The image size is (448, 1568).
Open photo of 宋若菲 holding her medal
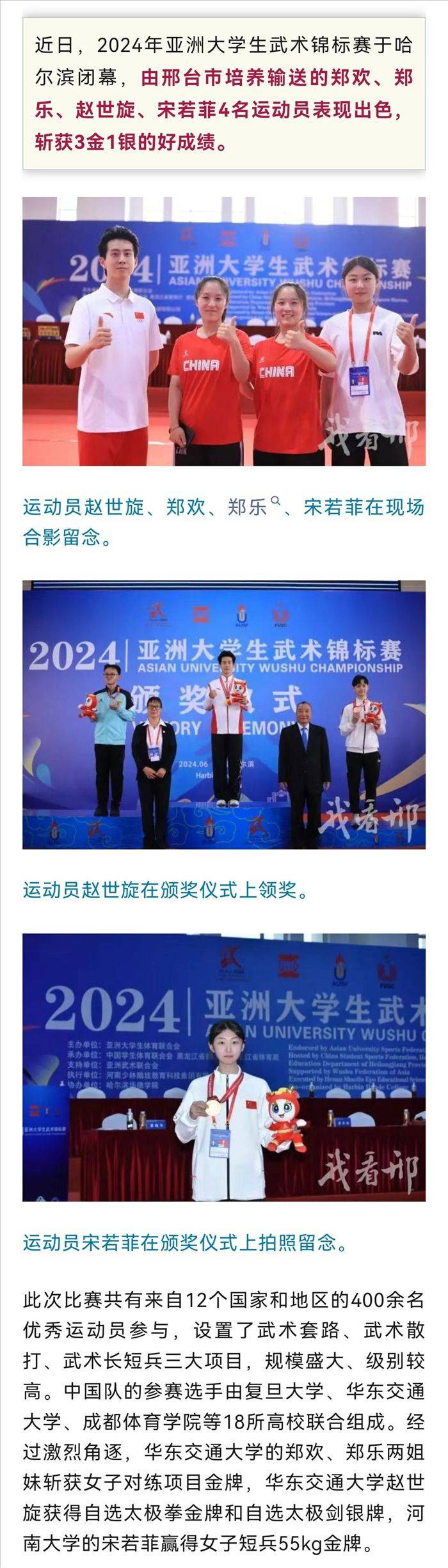point(224,1066)
